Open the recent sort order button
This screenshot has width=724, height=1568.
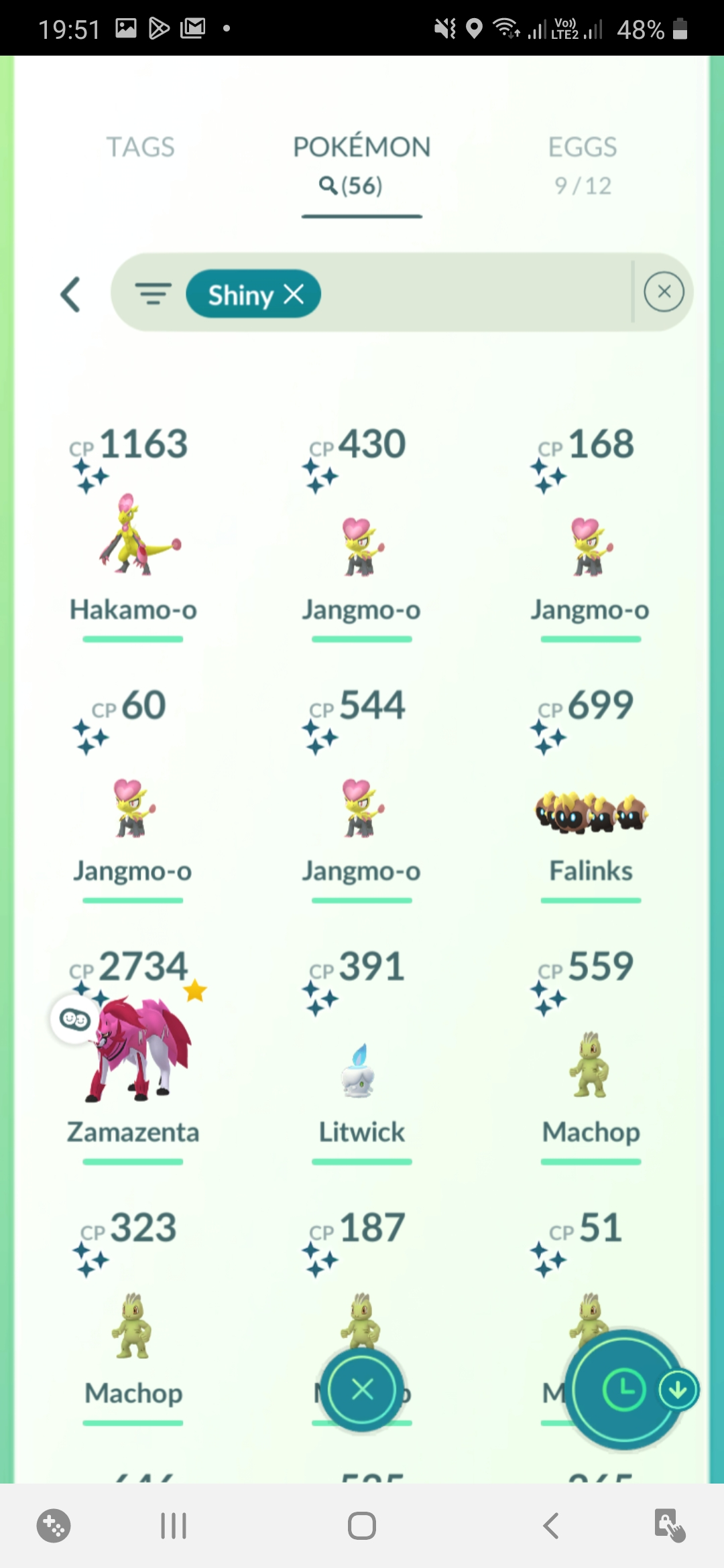pyautogui.click(x=623, y=1390)
